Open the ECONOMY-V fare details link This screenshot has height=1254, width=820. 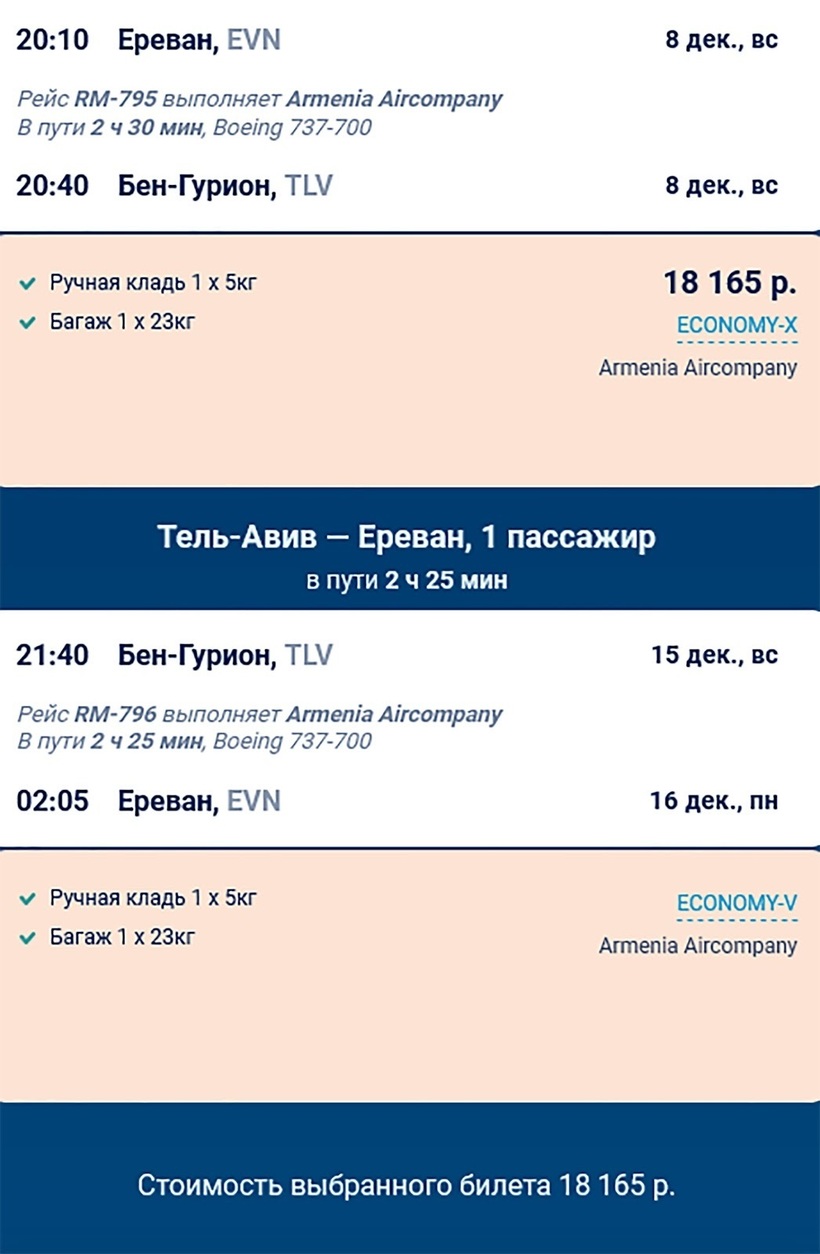click(736, 903)
